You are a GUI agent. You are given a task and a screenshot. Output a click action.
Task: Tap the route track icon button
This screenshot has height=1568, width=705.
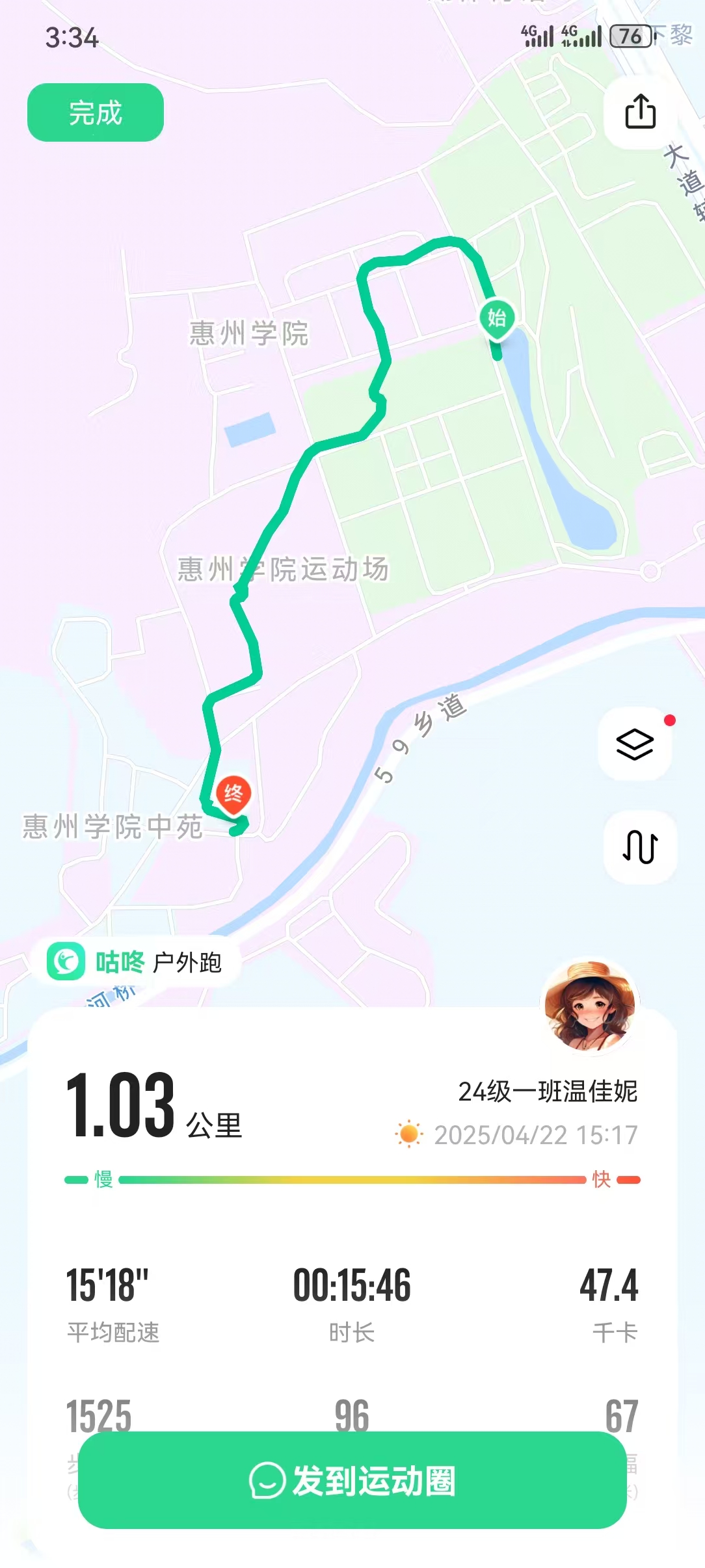click(x=640, y=846)
